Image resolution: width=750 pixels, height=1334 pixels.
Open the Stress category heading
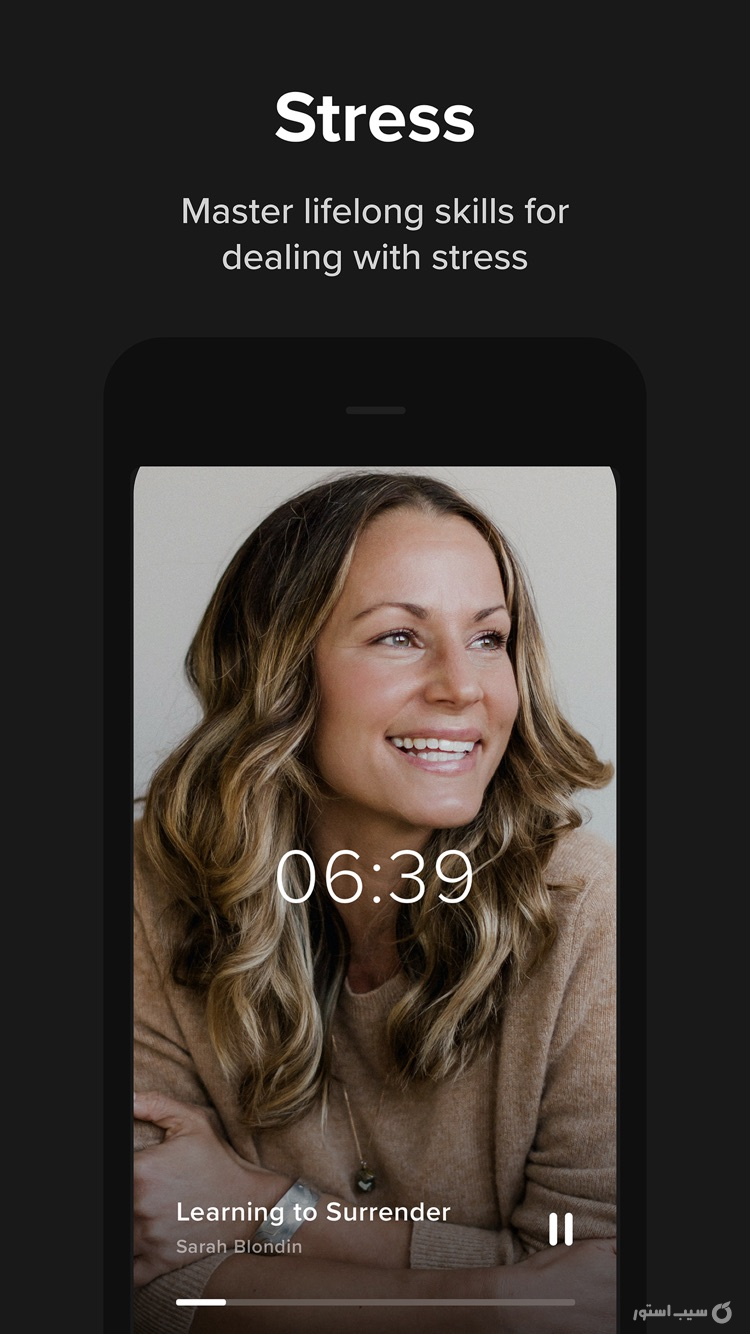coord(375,117)
